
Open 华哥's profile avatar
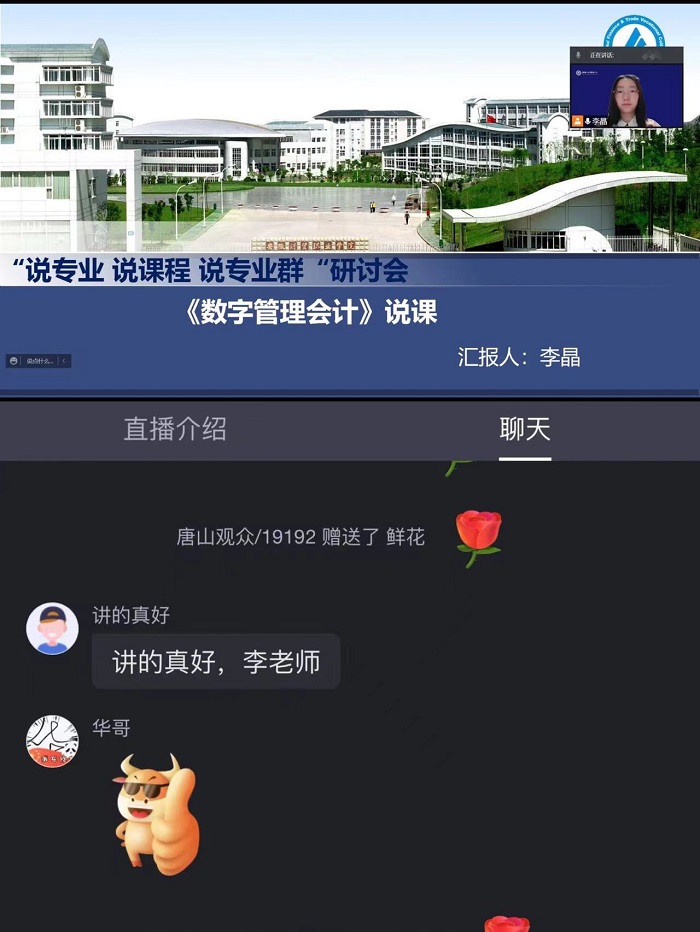click(x=52, y=742)
